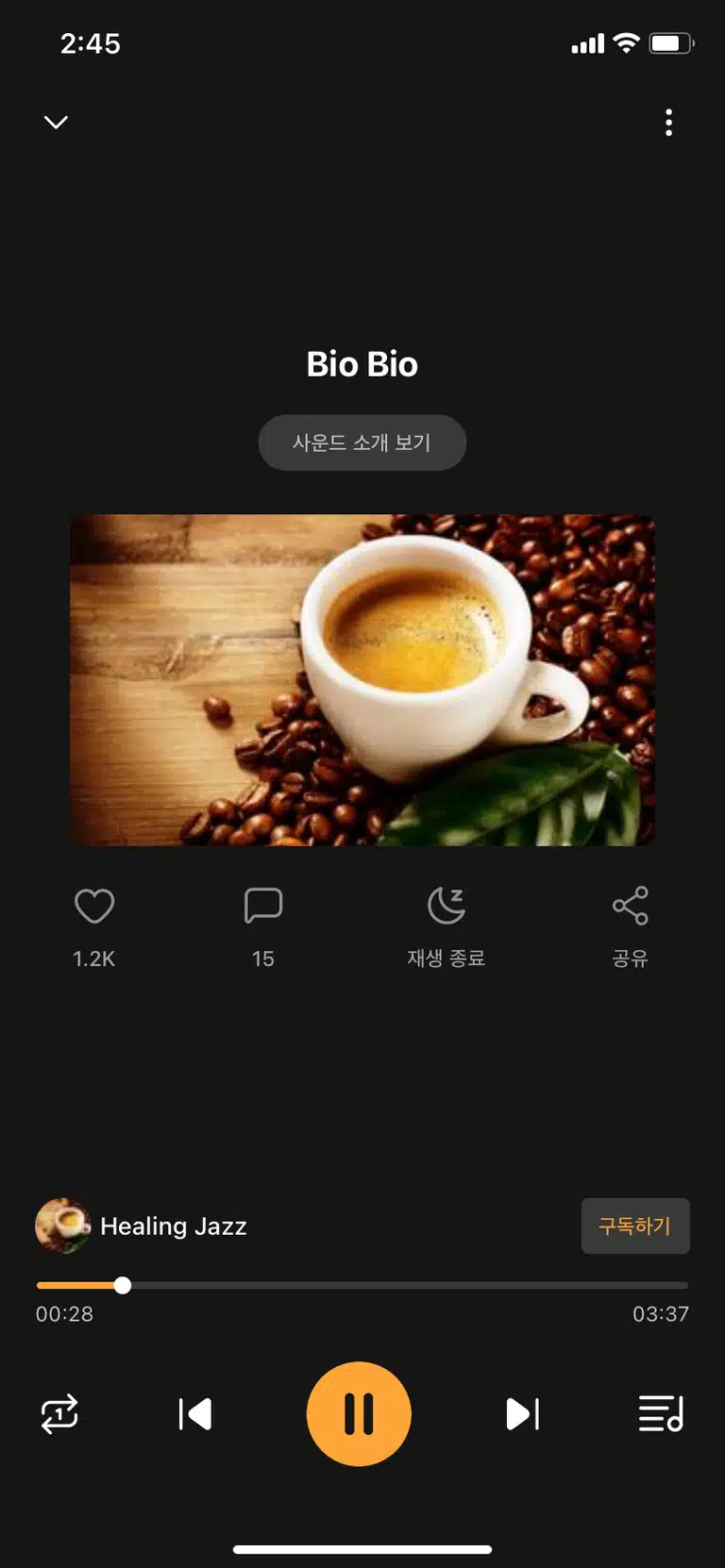
Task: Open the three-dot overflow menu
Action: pos(668,123)
